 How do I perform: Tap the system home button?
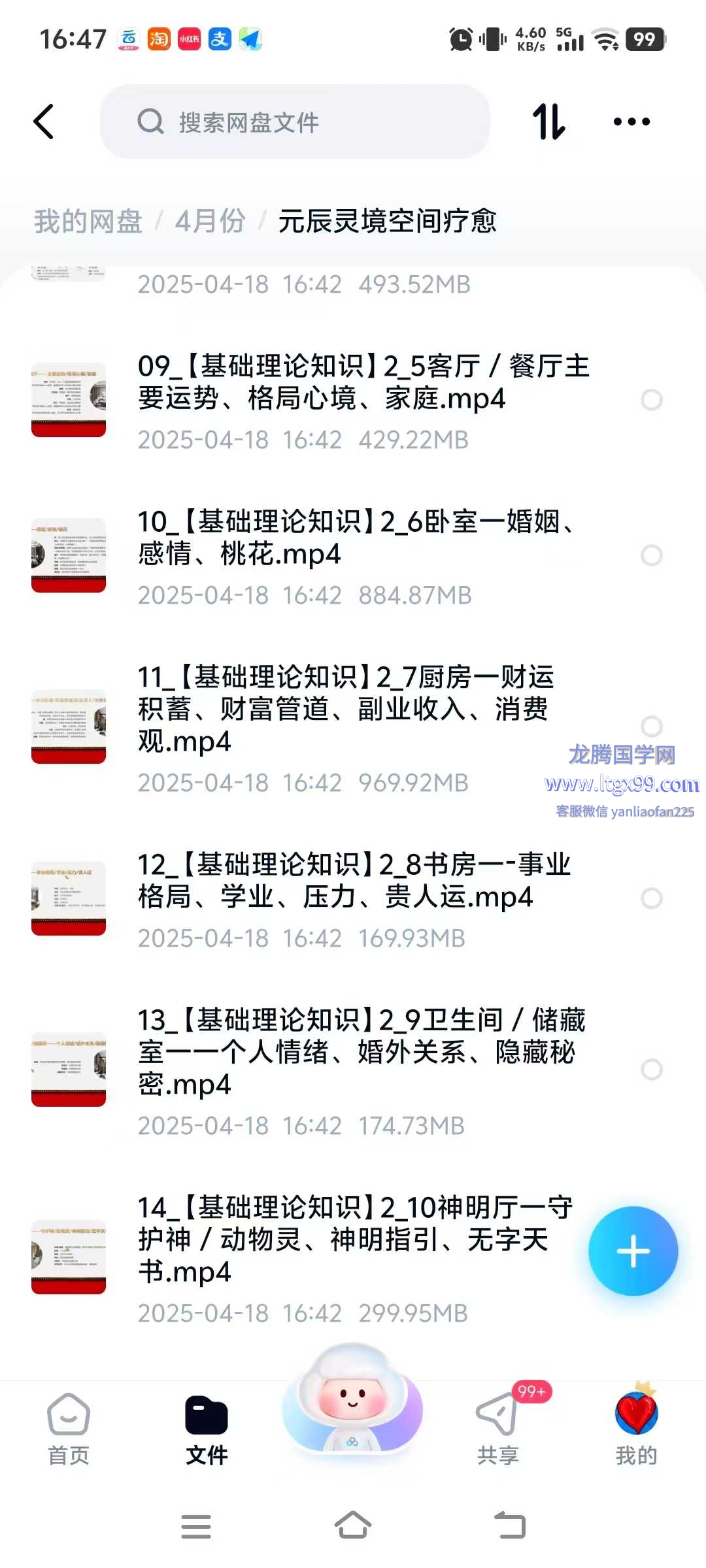point(353,1526)
